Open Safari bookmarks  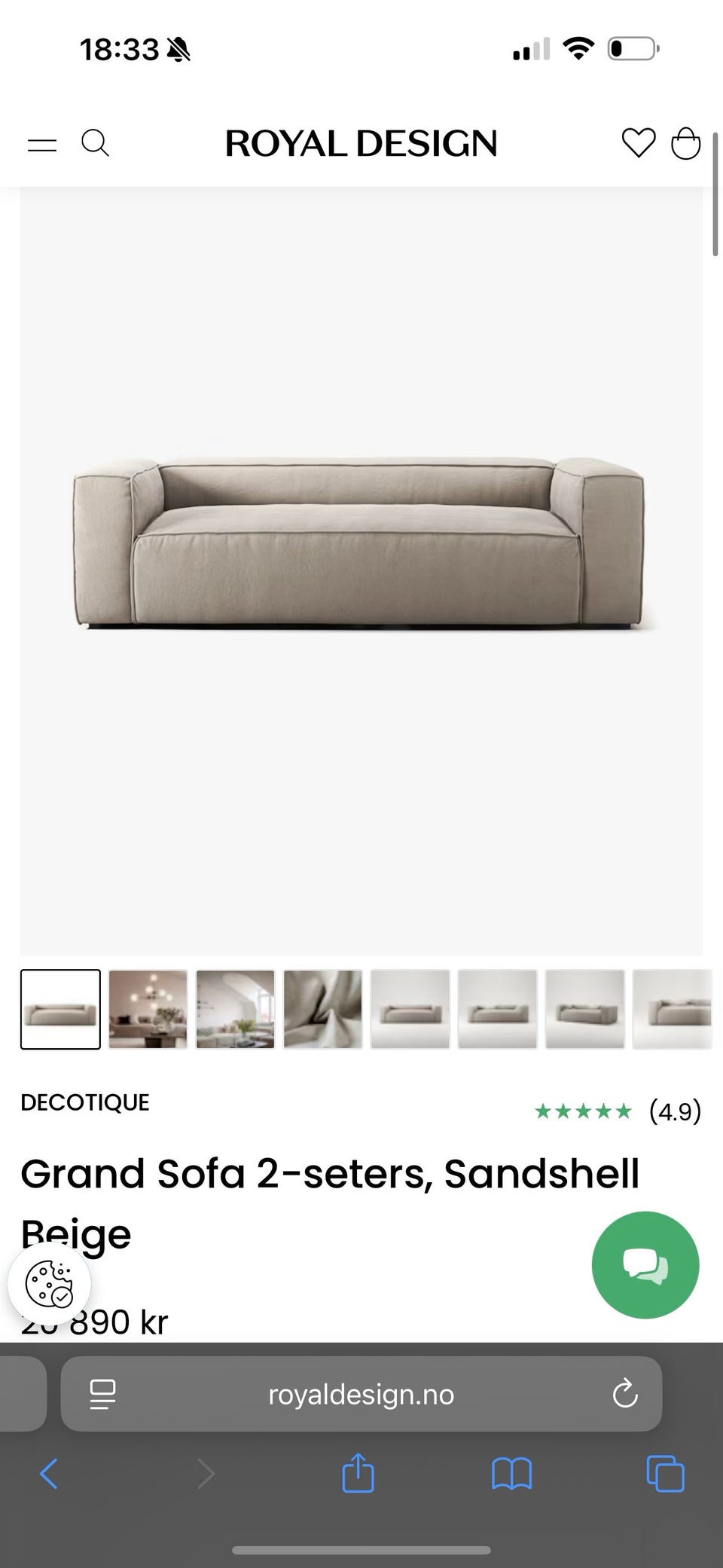(x=511, y=1474)
